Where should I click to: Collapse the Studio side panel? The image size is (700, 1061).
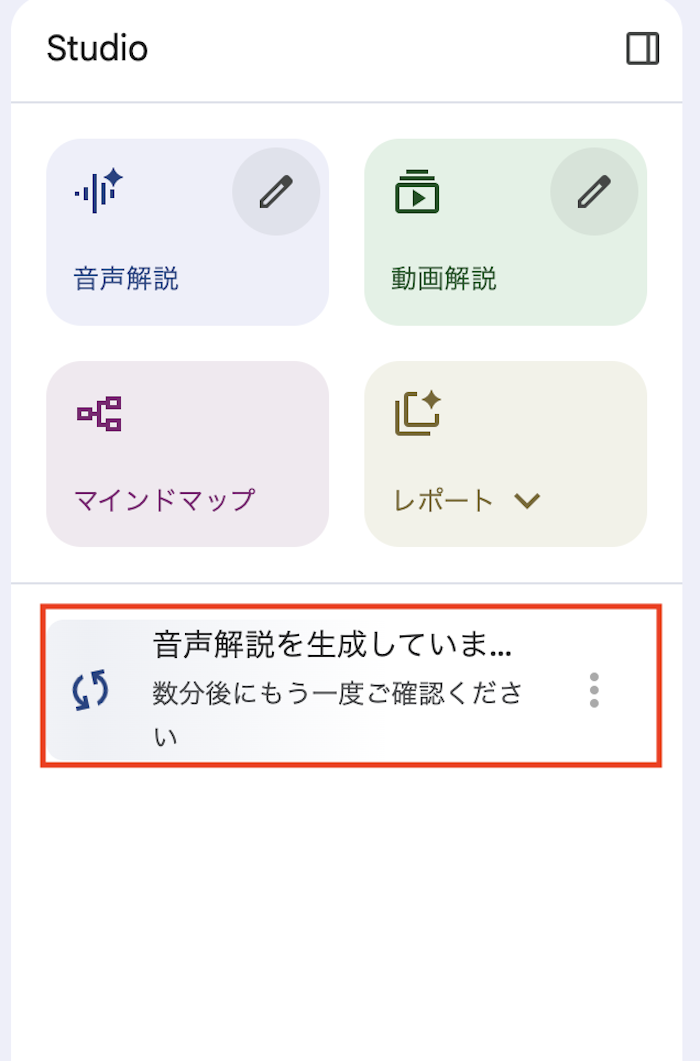(x=642, y=49)
